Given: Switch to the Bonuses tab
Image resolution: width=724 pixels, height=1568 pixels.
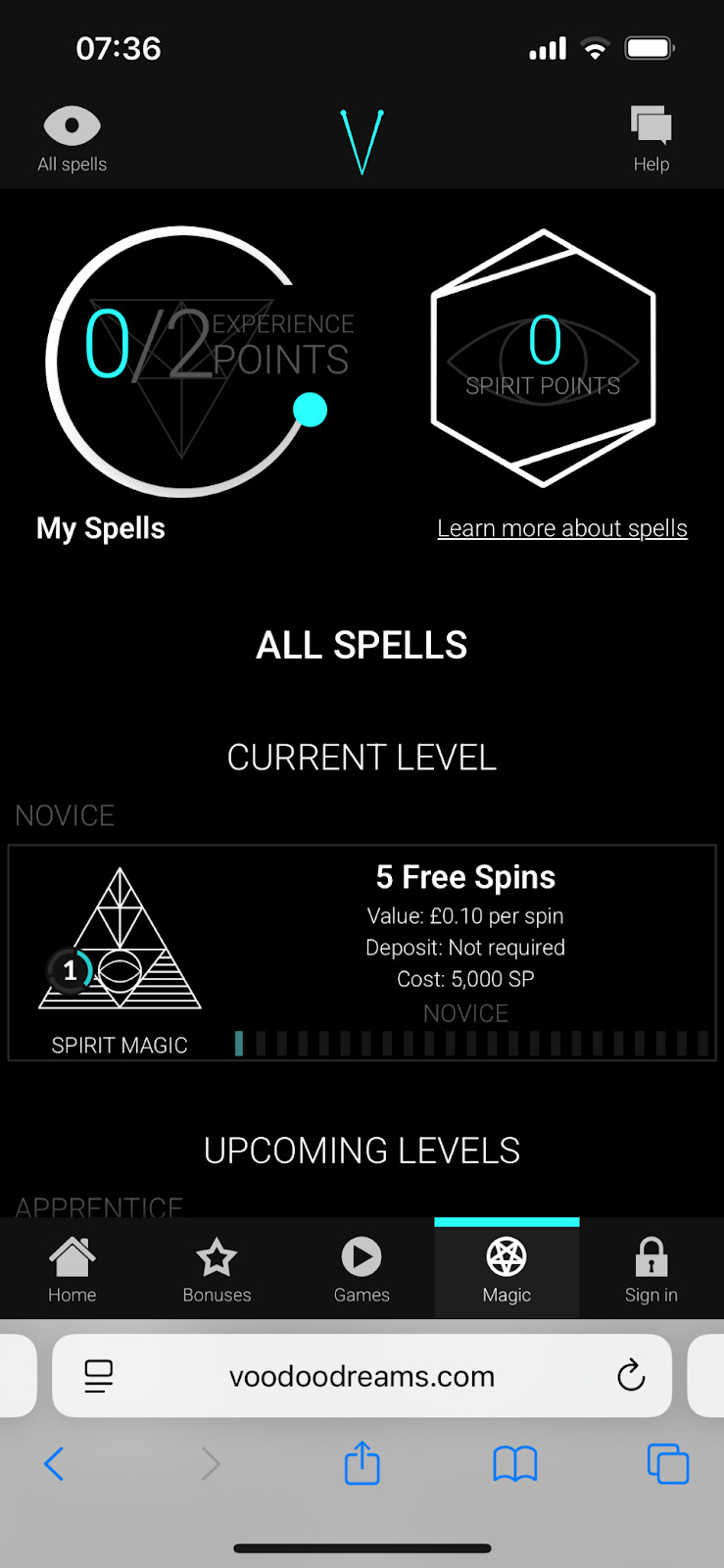Looking at the screenshot, I should click(217, 1269).
